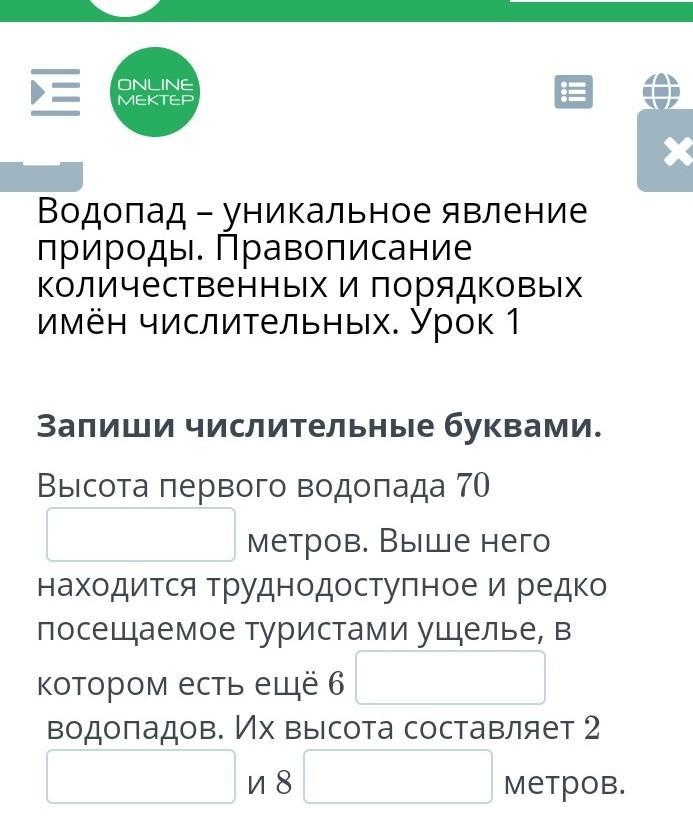This screenshot has width=693, height=832.
Task: Focus the input field after number 6
Action: (x=450, y=678)
